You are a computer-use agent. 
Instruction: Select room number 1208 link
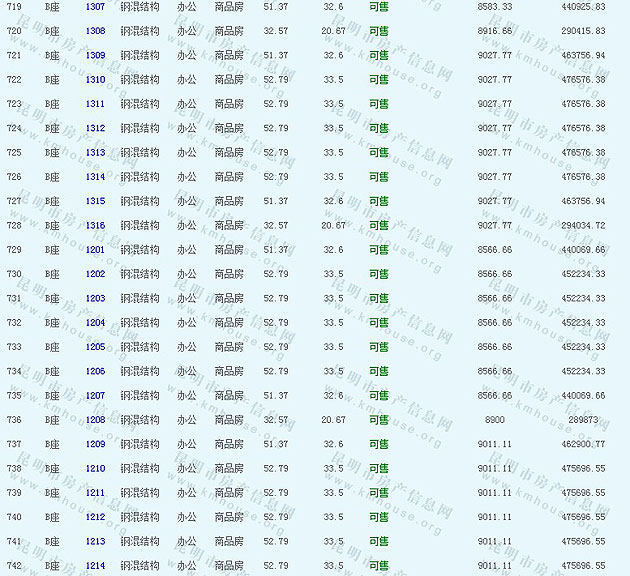point(95,420)
